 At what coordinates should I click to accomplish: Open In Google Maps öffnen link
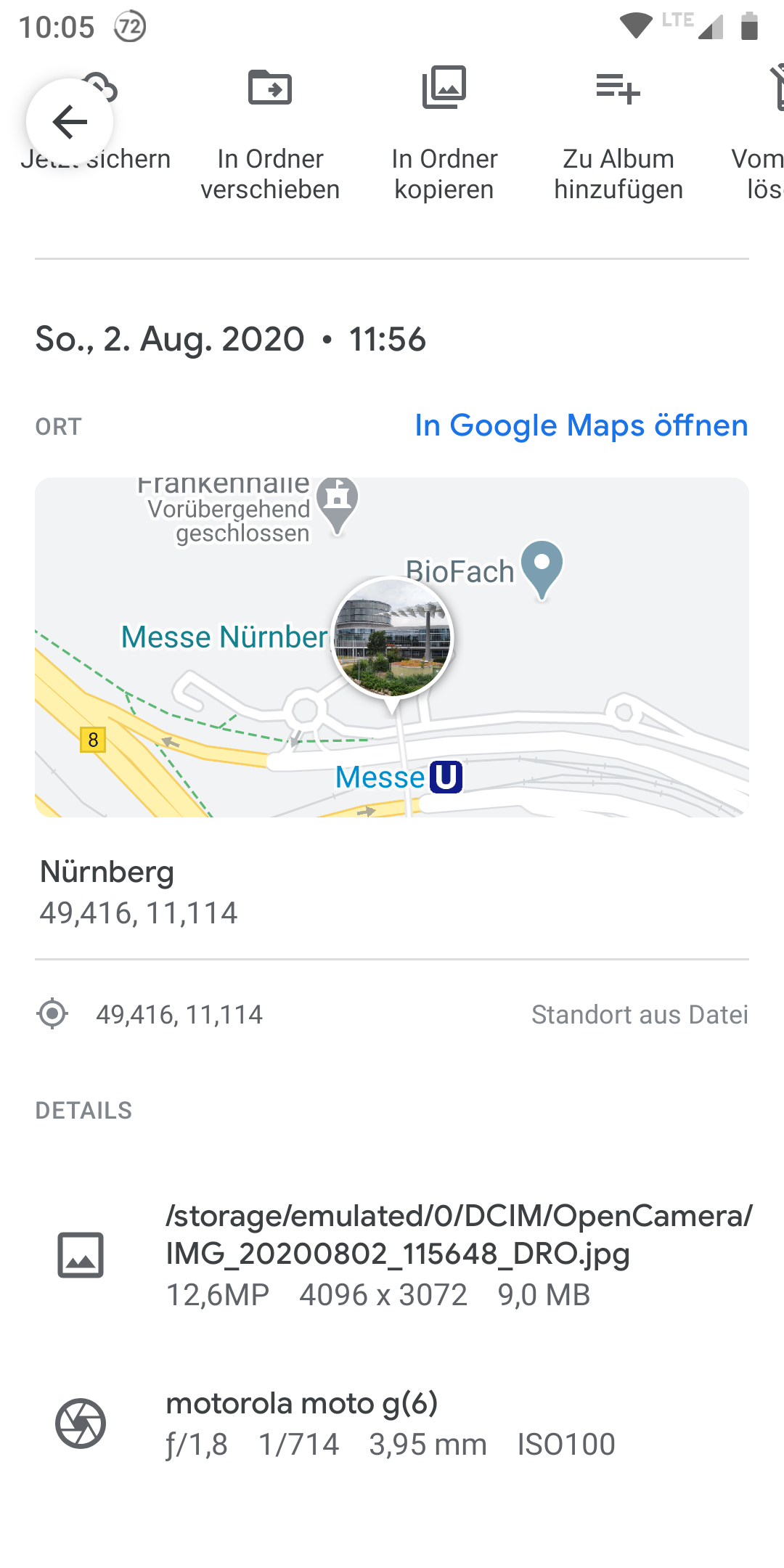tap(581, 425)
